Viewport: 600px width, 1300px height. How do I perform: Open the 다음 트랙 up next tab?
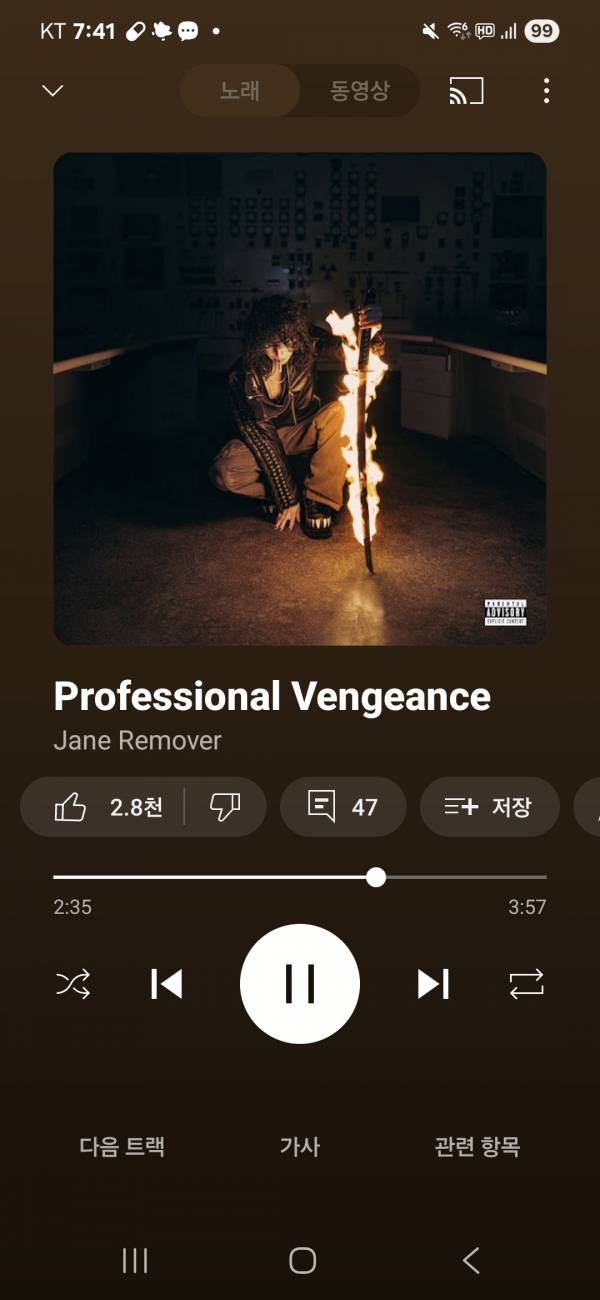[x=122, y=1146]
